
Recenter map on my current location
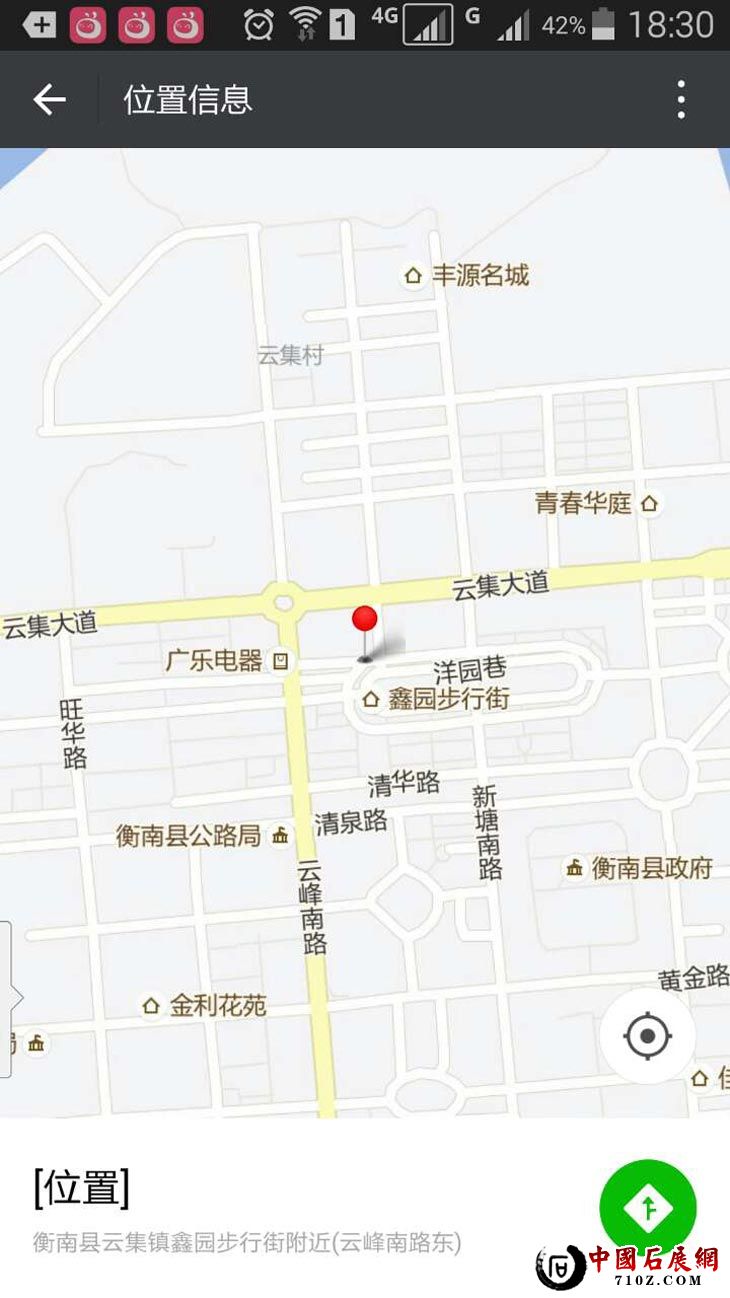[x=647, y=1036]
